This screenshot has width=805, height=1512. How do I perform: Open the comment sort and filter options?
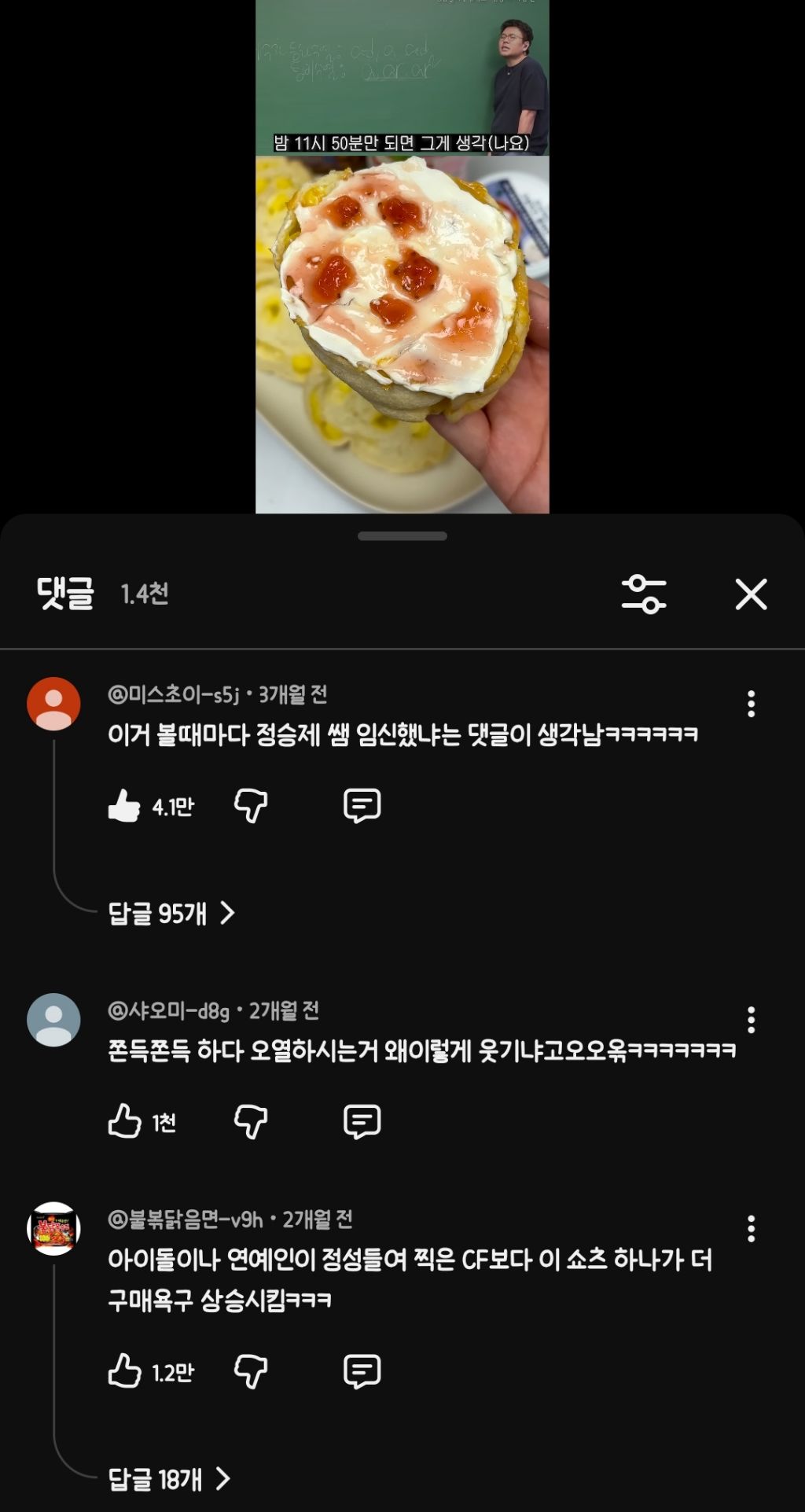pyautogui.click(x=644, y=594)
